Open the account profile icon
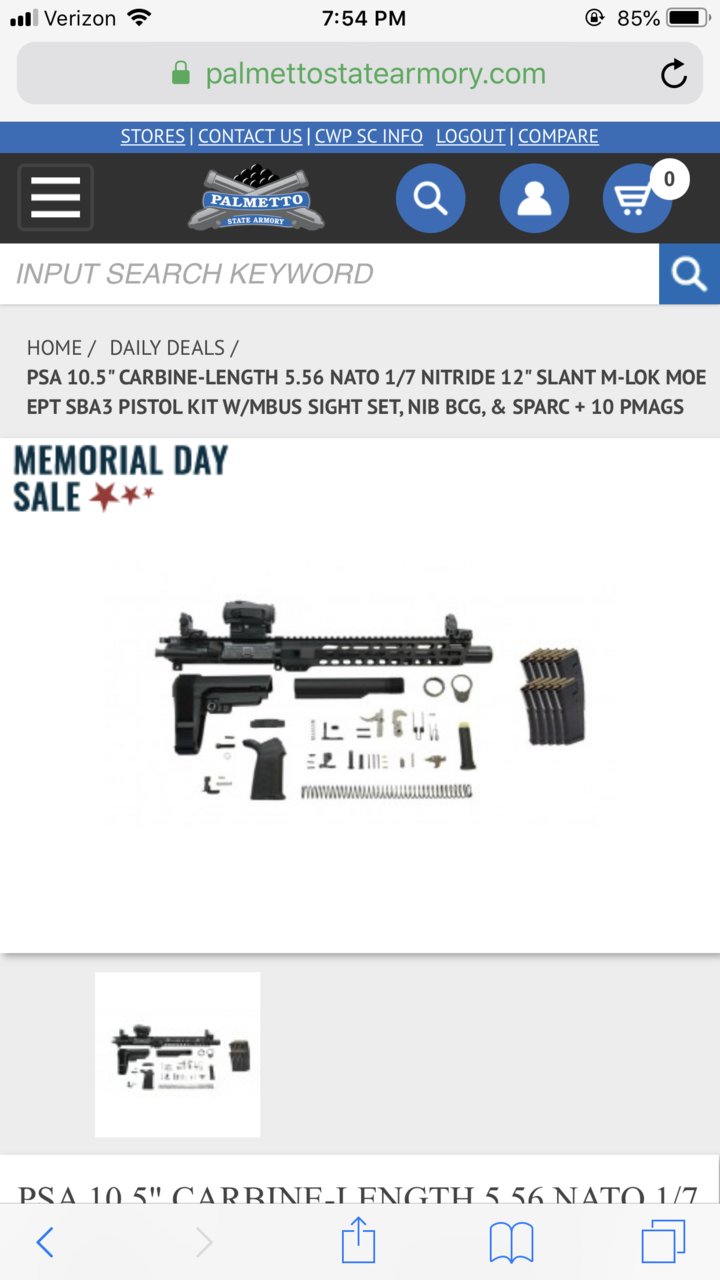 [534, 198]
